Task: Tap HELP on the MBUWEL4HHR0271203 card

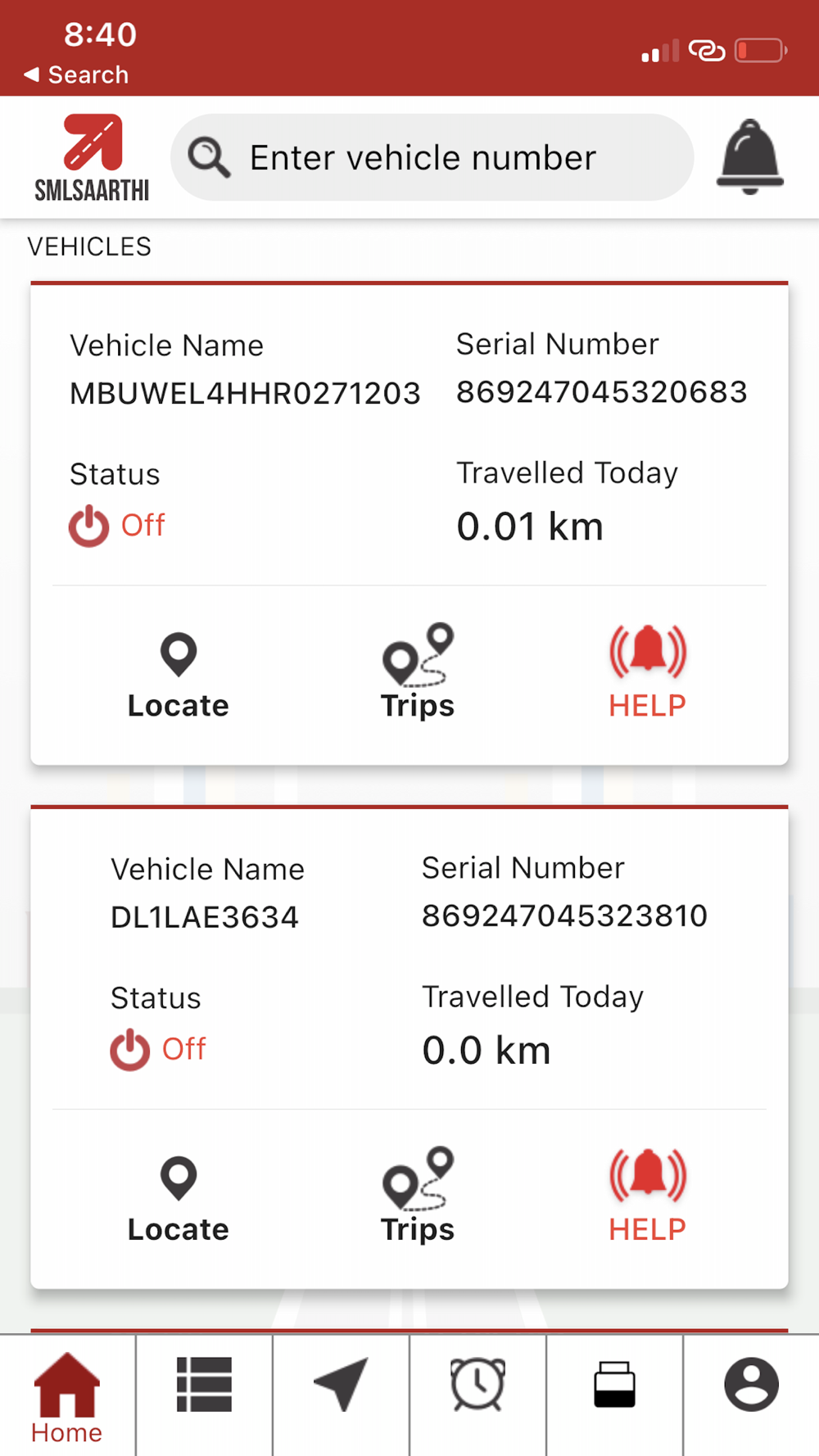Action: coord(647,672)
